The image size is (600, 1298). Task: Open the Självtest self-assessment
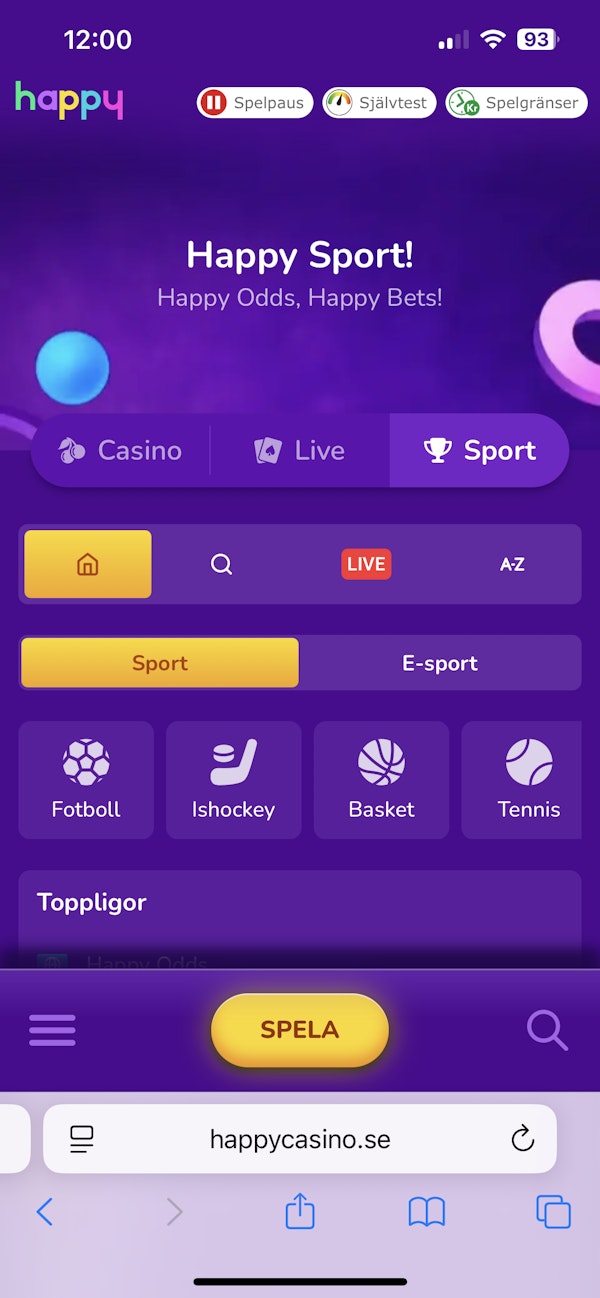379,103
